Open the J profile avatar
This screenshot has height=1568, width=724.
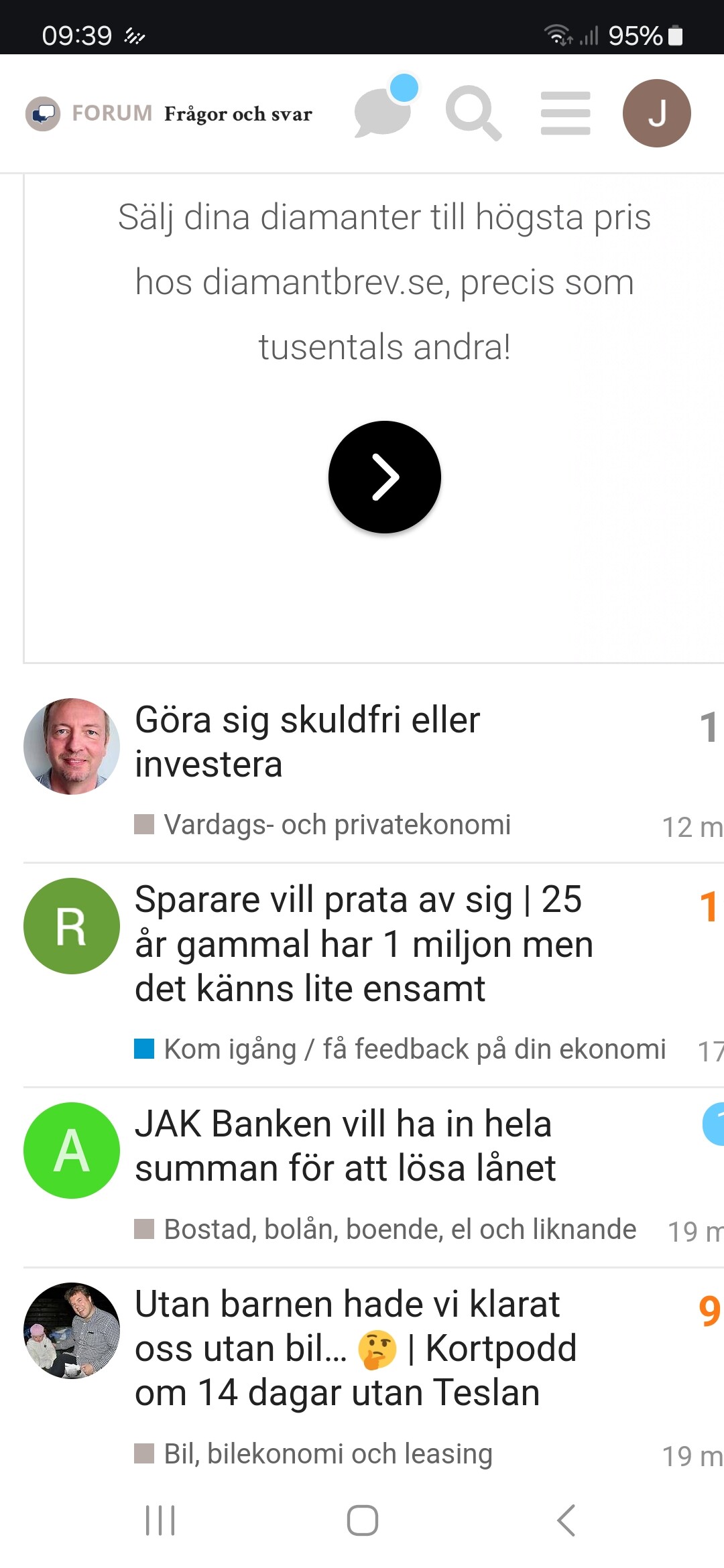tap(656, 113)
